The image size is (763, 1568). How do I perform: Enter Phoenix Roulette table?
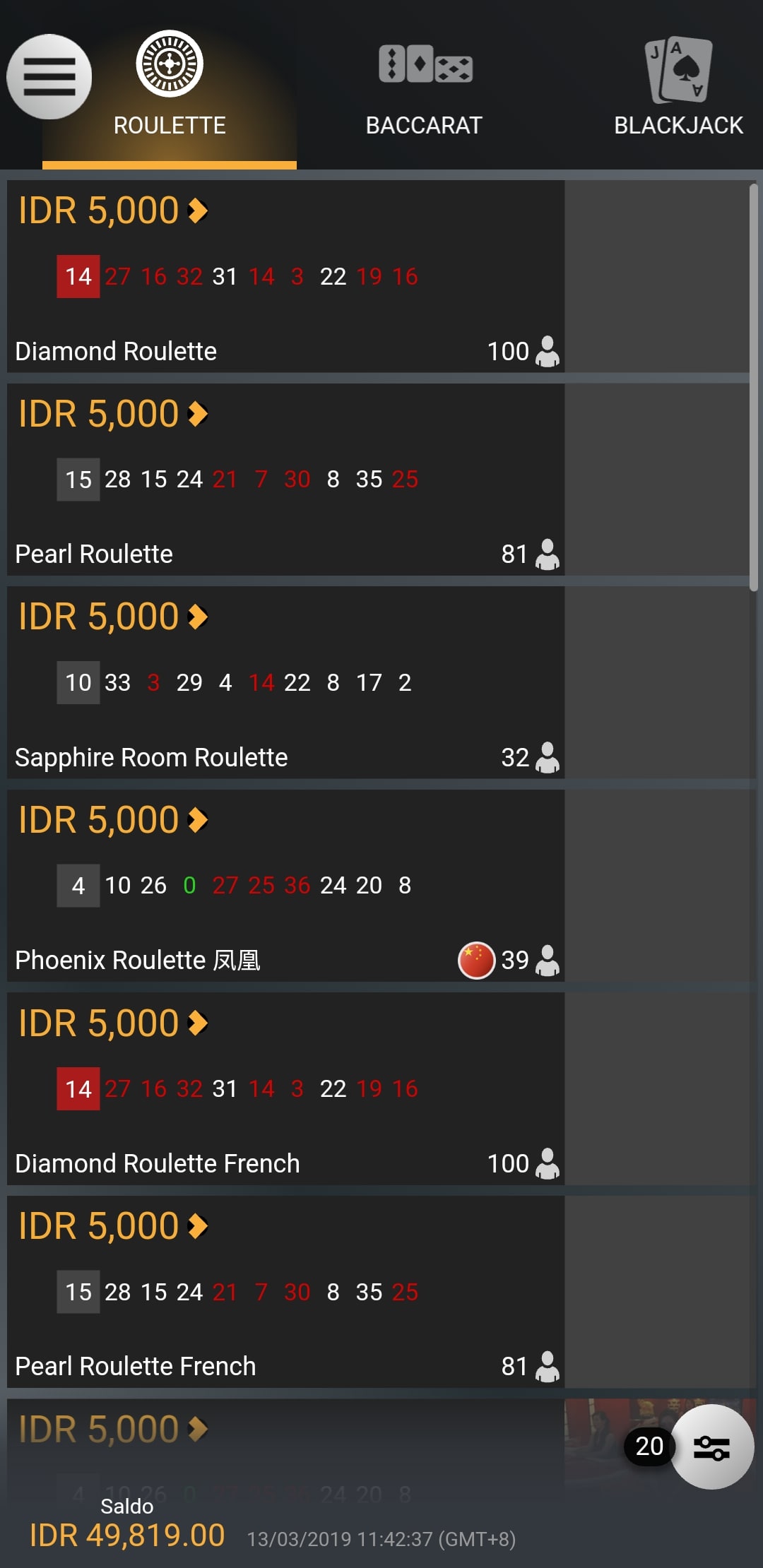tap(285, 886)
